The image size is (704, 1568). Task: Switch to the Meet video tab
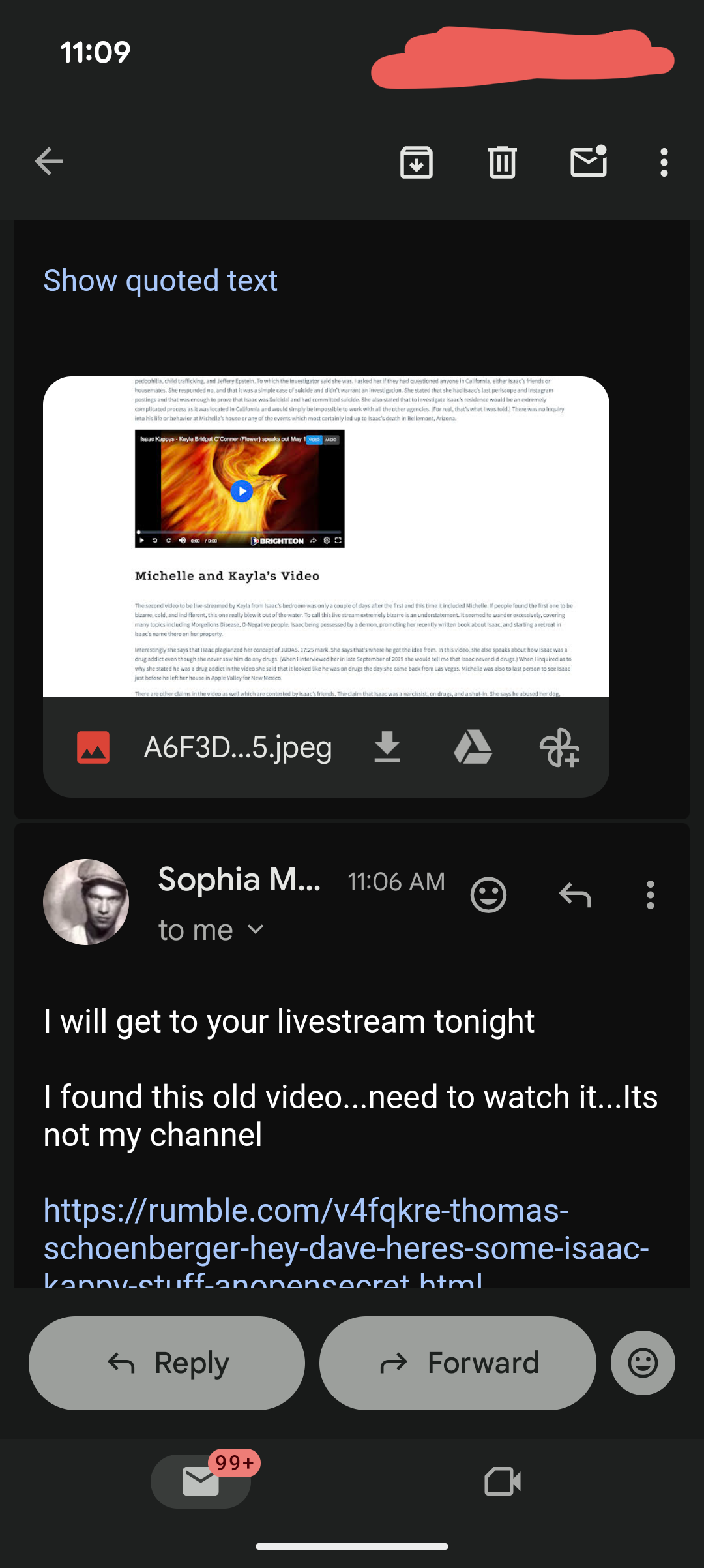[503, 1481]
